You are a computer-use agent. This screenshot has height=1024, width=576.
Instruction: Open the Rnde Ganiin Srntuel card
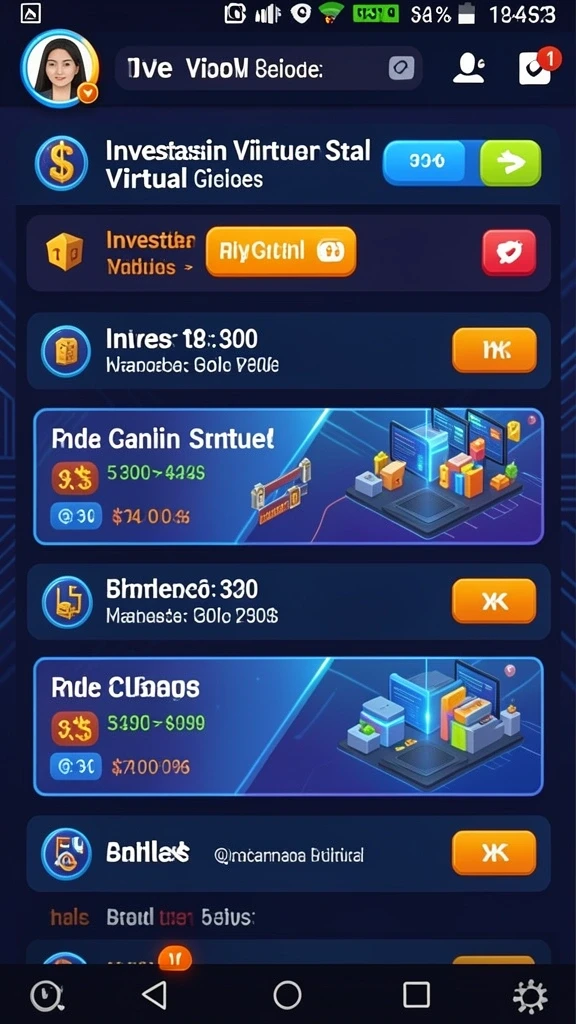288,476
